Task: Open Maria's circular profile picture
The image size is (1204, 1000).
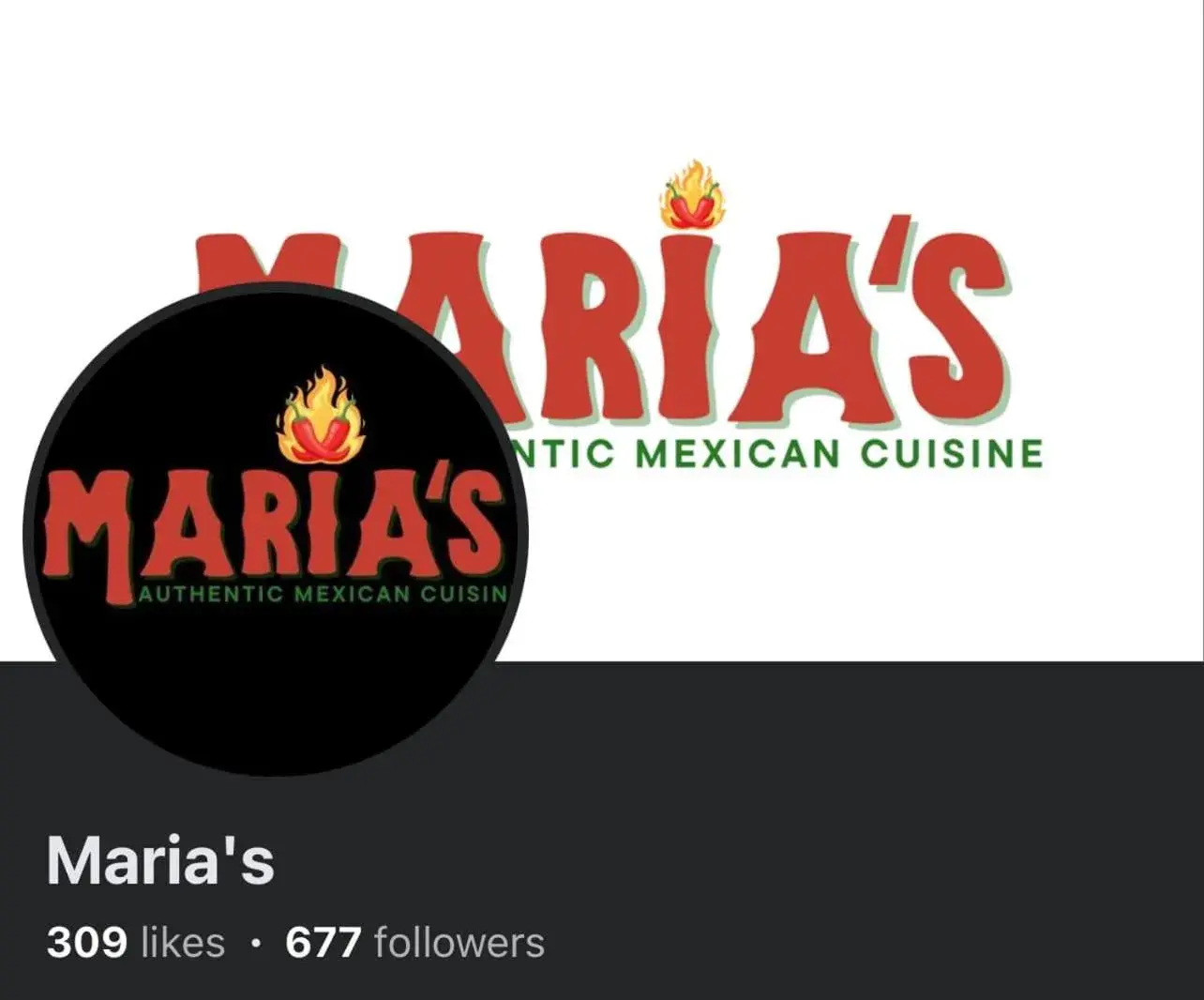Action: (x=275, y=532)
